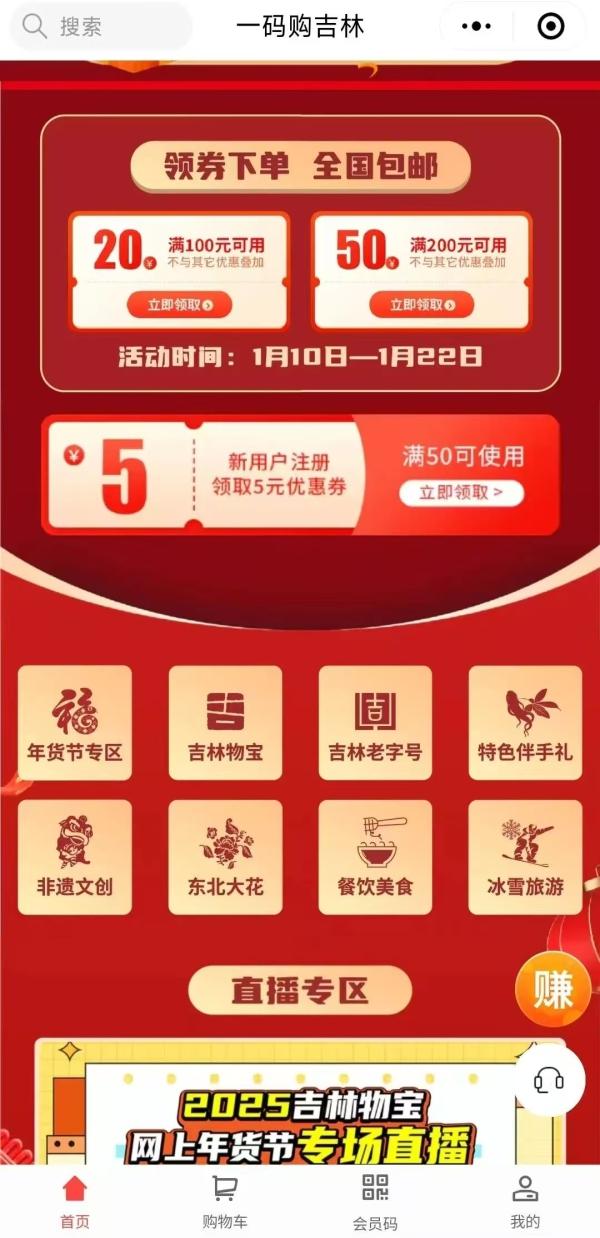The width and height of the screenshot is (600, 1238).
Task: Open the mini program three-dot menu
Action: click(x=476, y=27)
